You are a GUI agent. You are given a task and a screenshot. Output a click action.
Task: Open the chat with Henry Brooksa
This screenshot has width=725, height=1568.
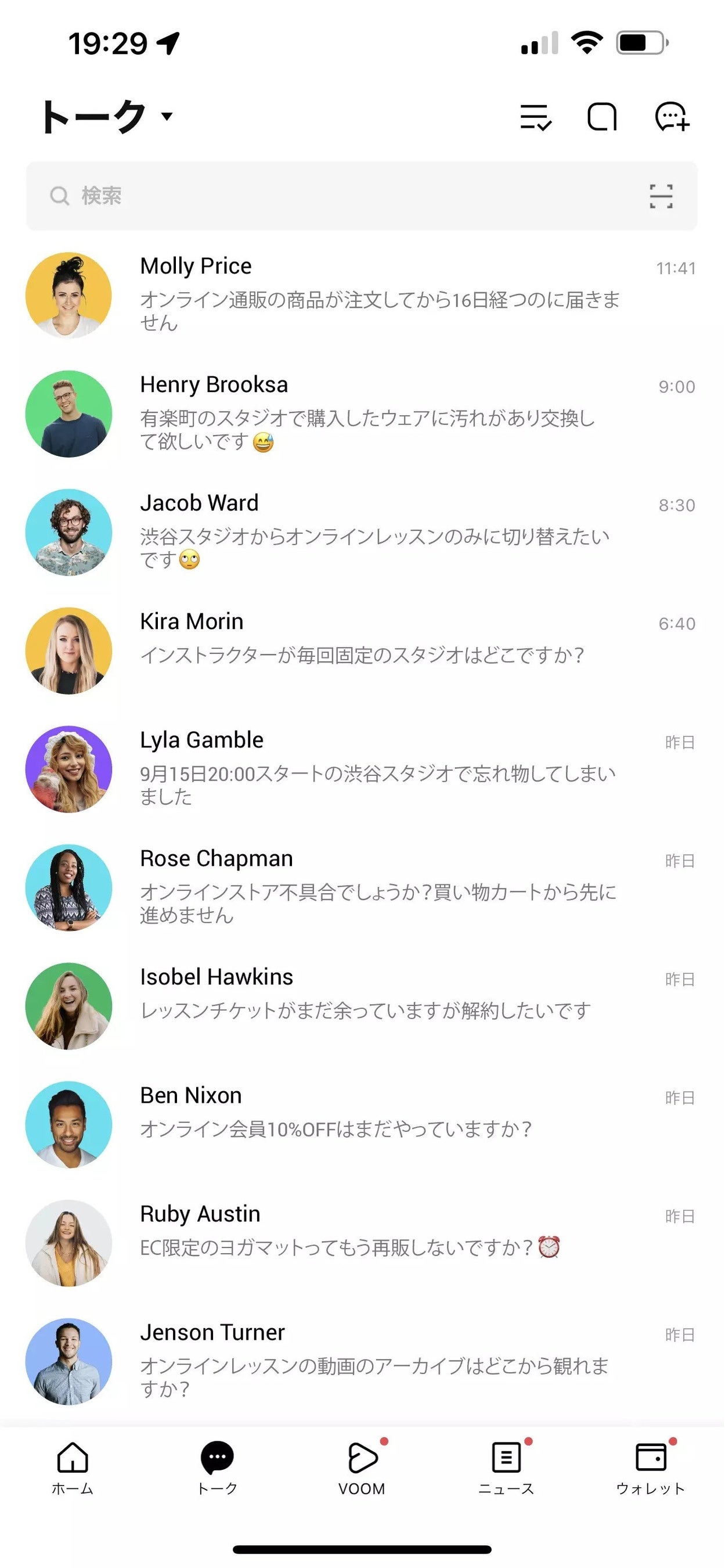point(361,414)
